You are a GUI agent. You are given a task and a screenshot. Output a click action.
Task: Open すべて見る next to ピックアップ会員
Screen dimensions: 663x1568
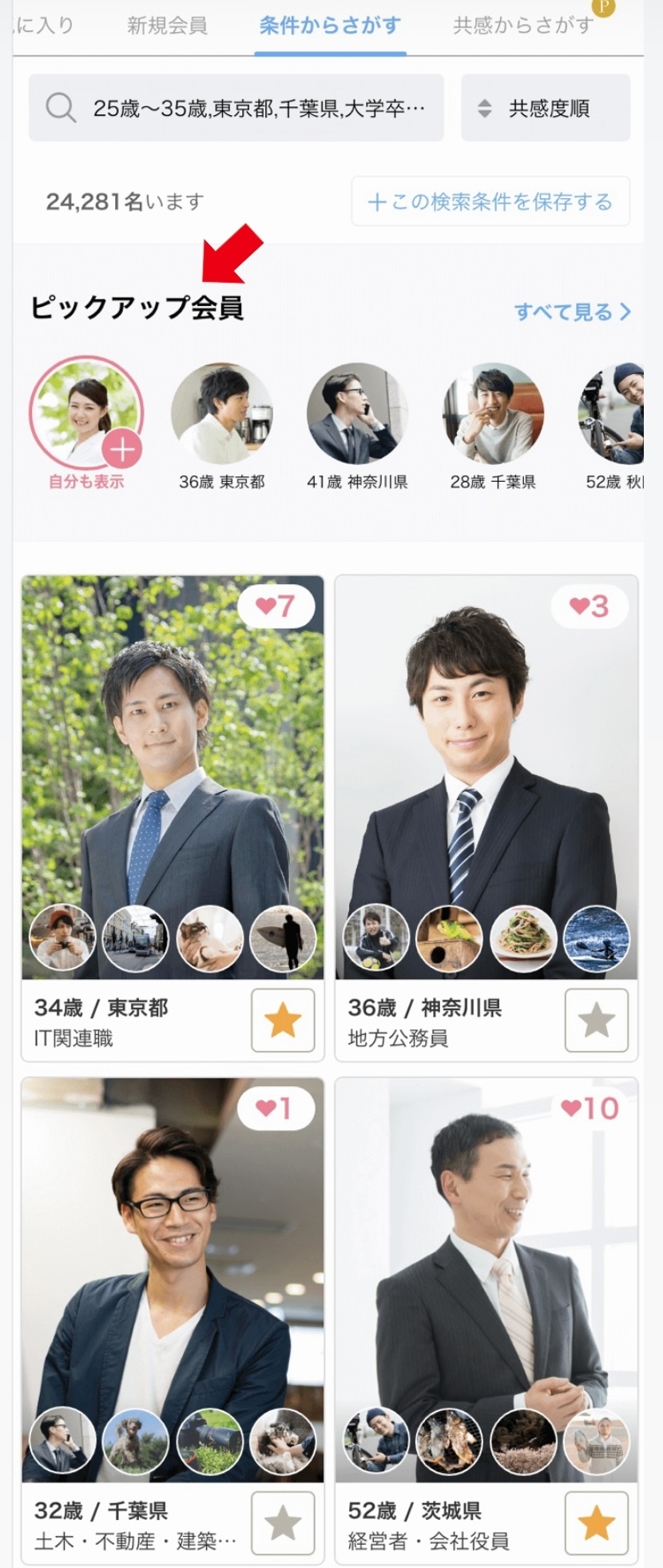click(x=574, y=312)
